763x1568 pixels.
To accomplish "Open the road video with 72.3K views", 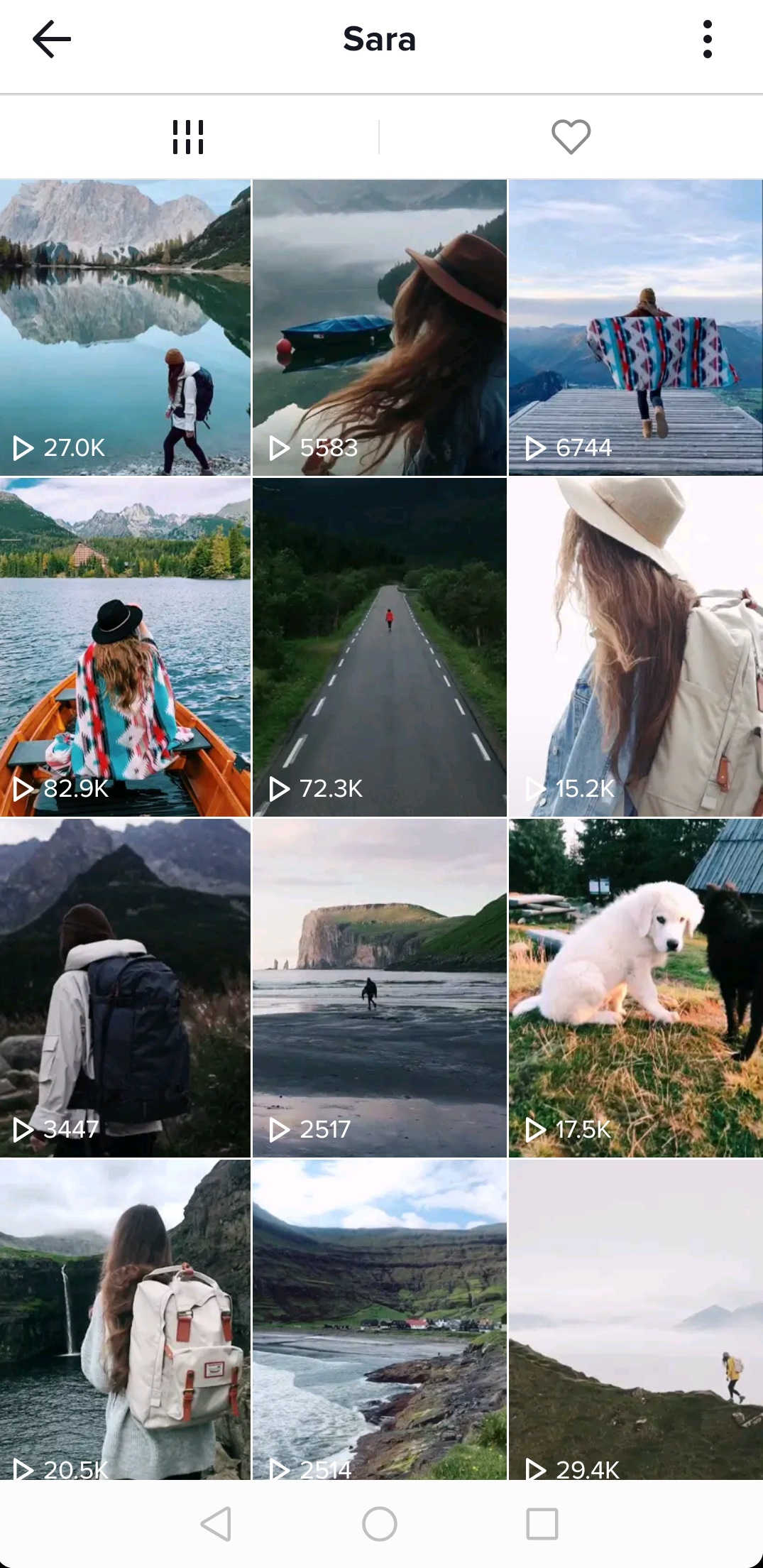I will click(x=380, y=647).
